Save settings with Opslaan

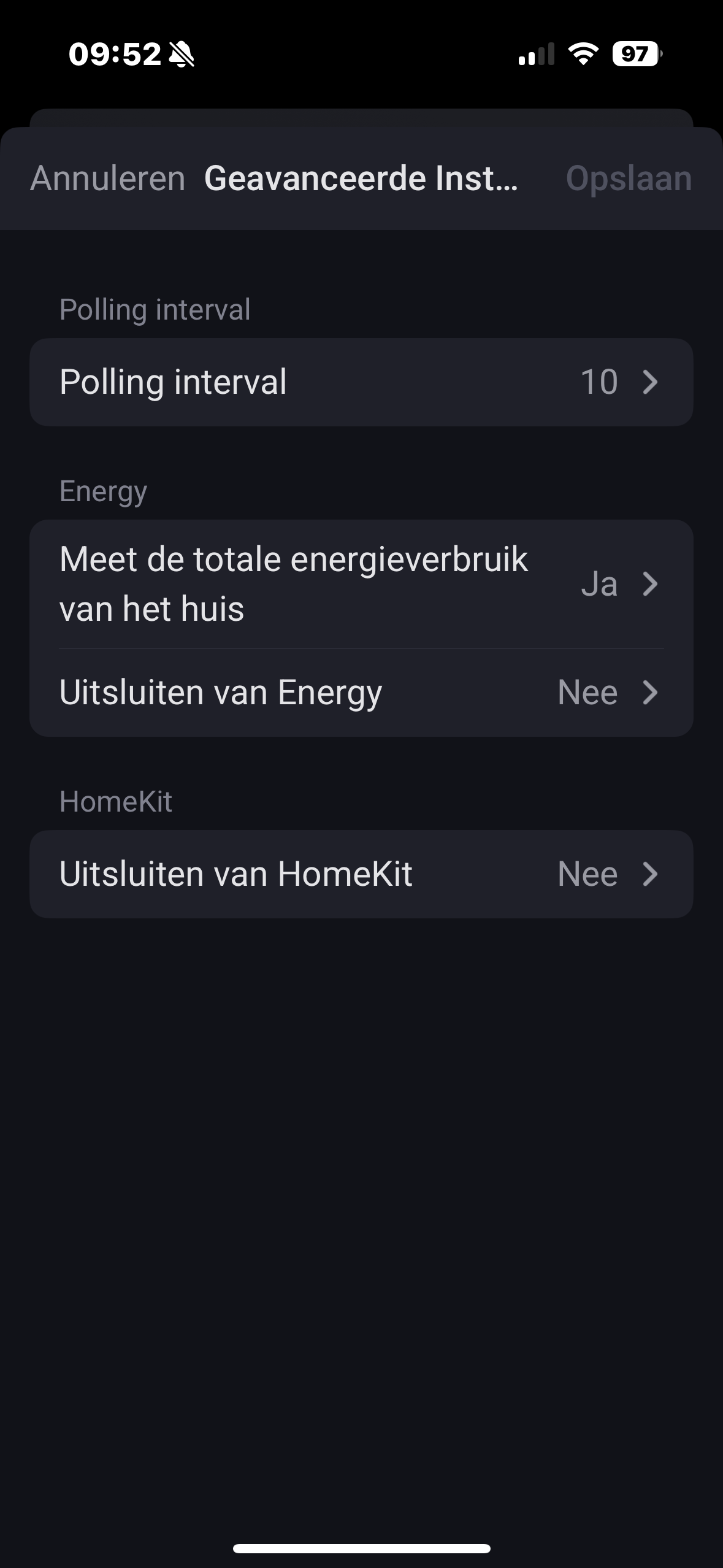coord(629,179)
